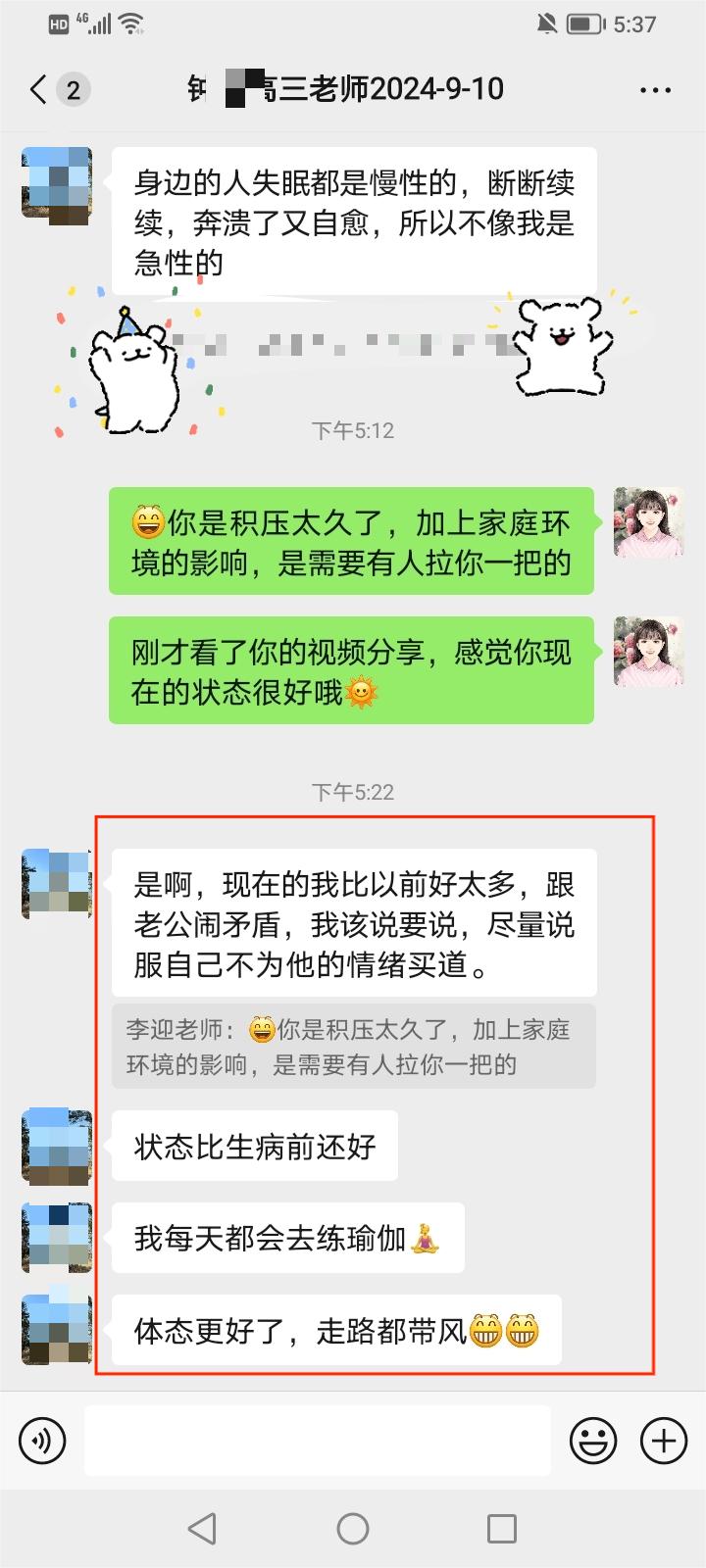Go back to the chat list

point(39,90)
